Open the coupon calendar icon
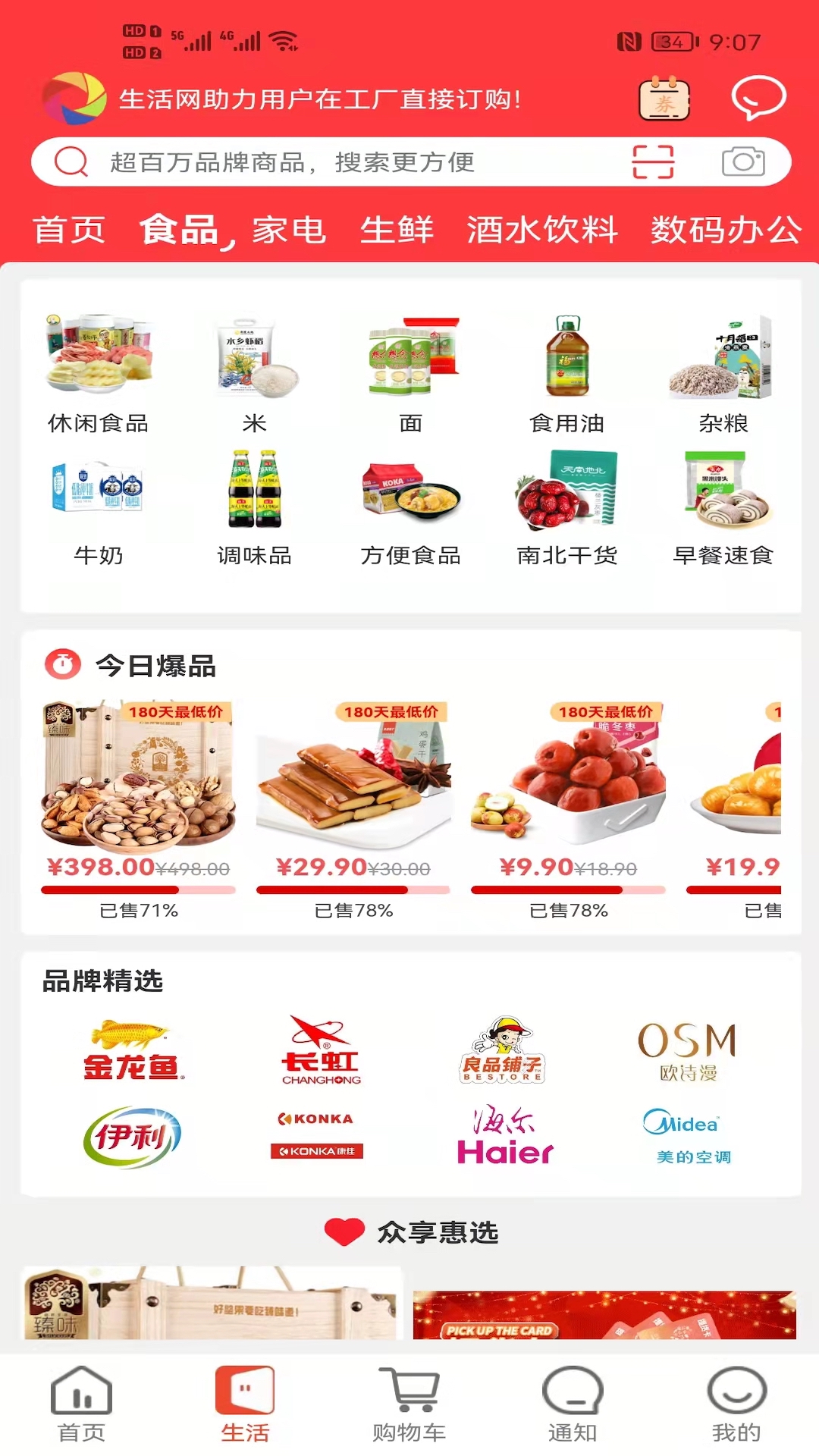Viewport: 819px width, 1456px height. tap(664, 100)
